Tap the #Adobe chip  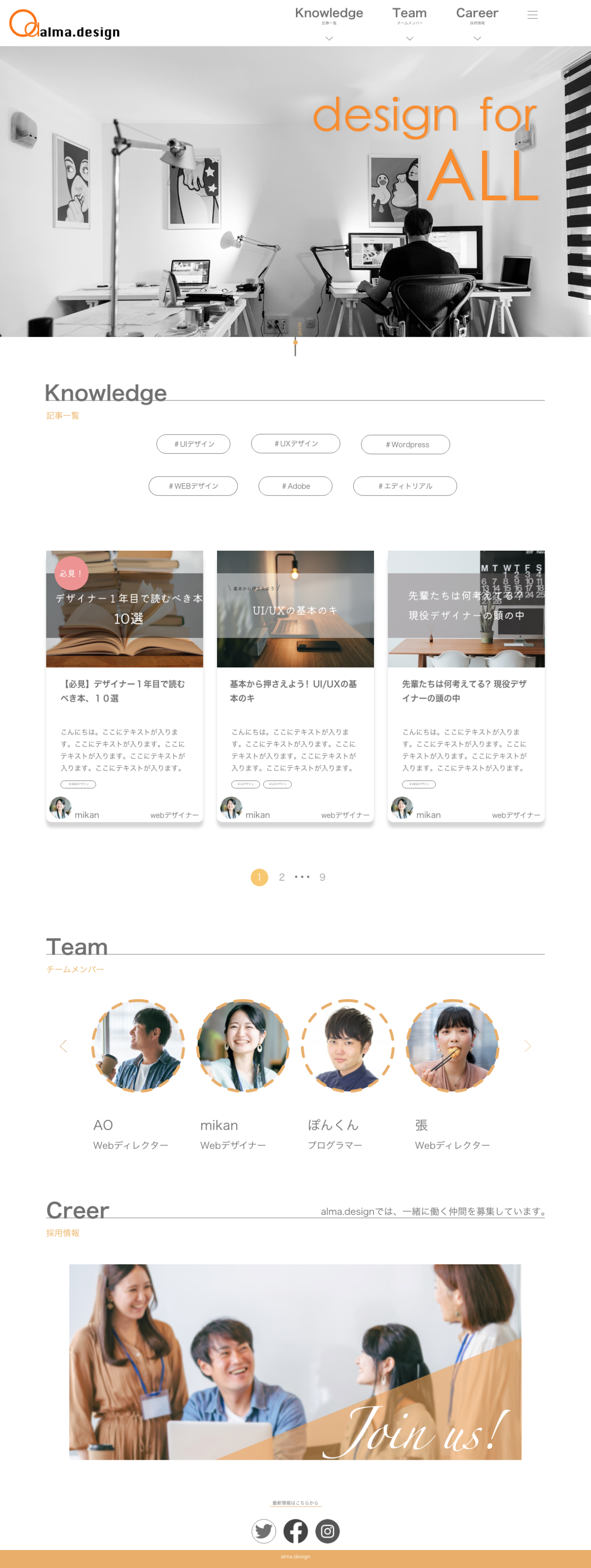[x=295, y=486]
